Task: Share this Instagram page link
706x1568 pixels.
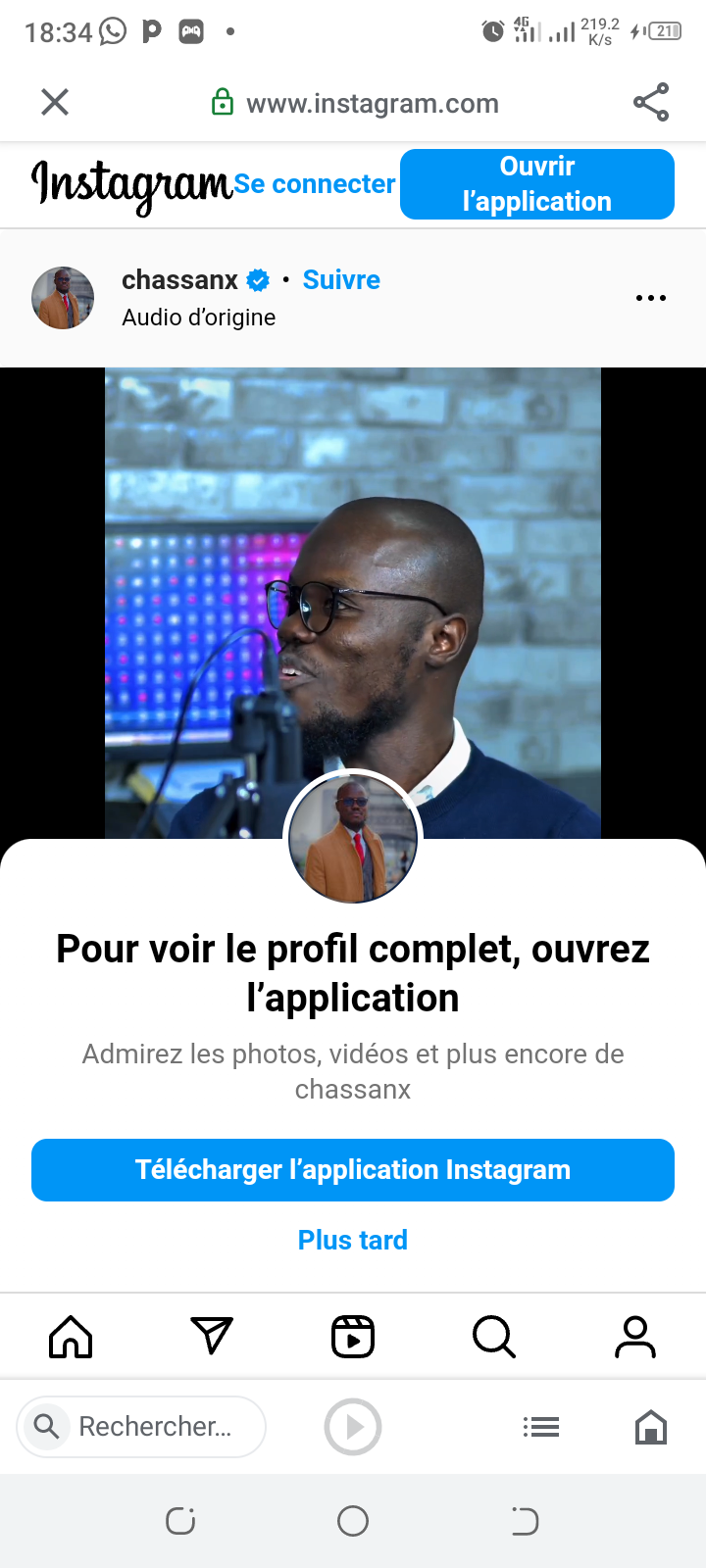Action: pos(651,102)
